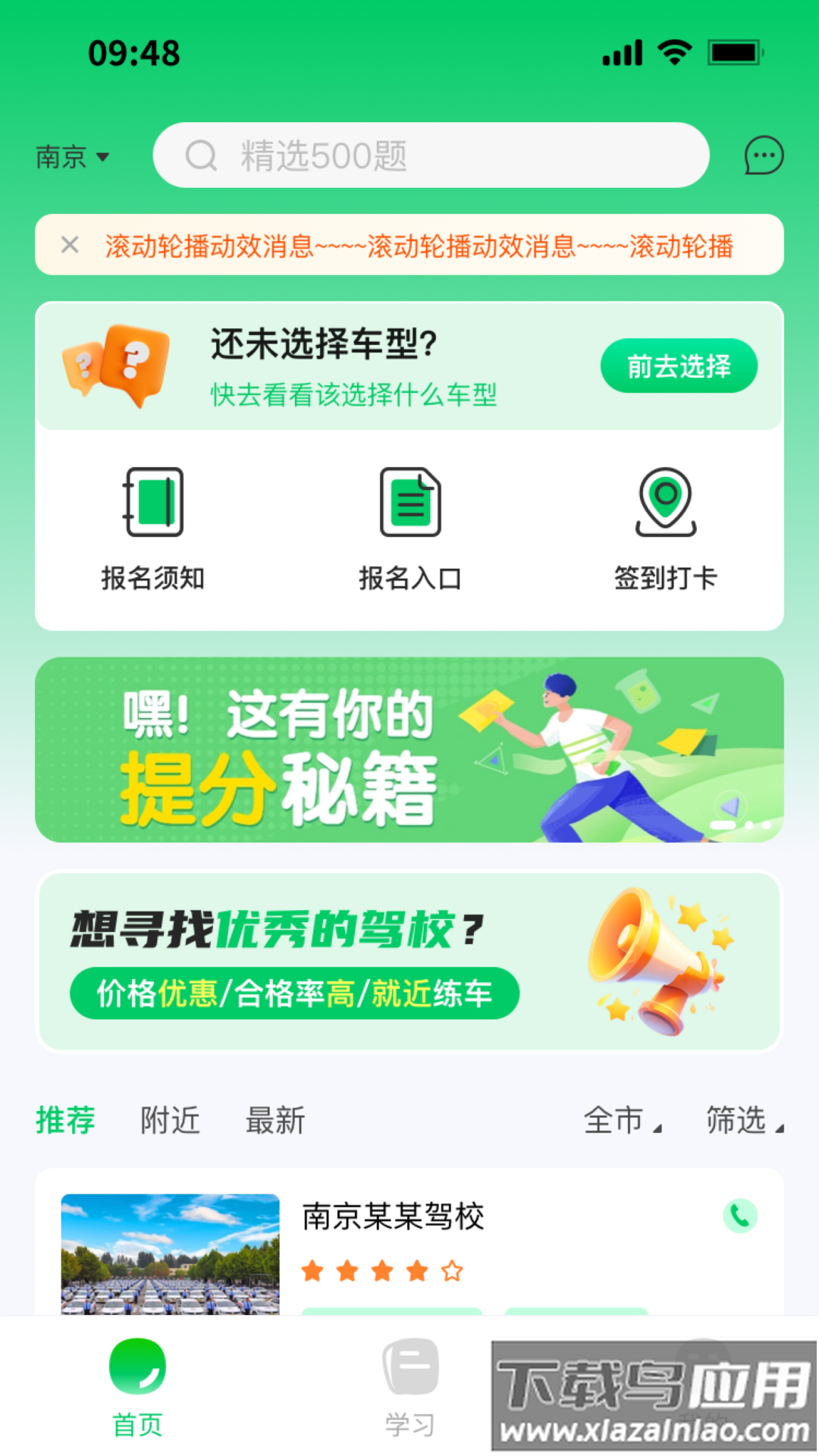
Task: Click the 前去选择 button
Action: [679, 366]
